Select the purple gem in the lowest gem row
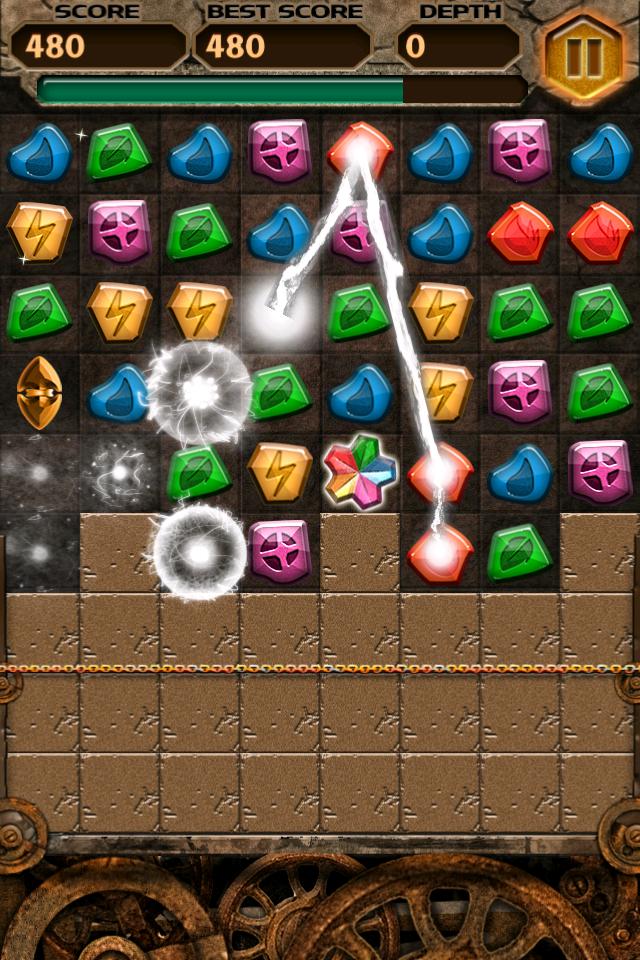Viewport: 640px width, 960px height. 279,550
